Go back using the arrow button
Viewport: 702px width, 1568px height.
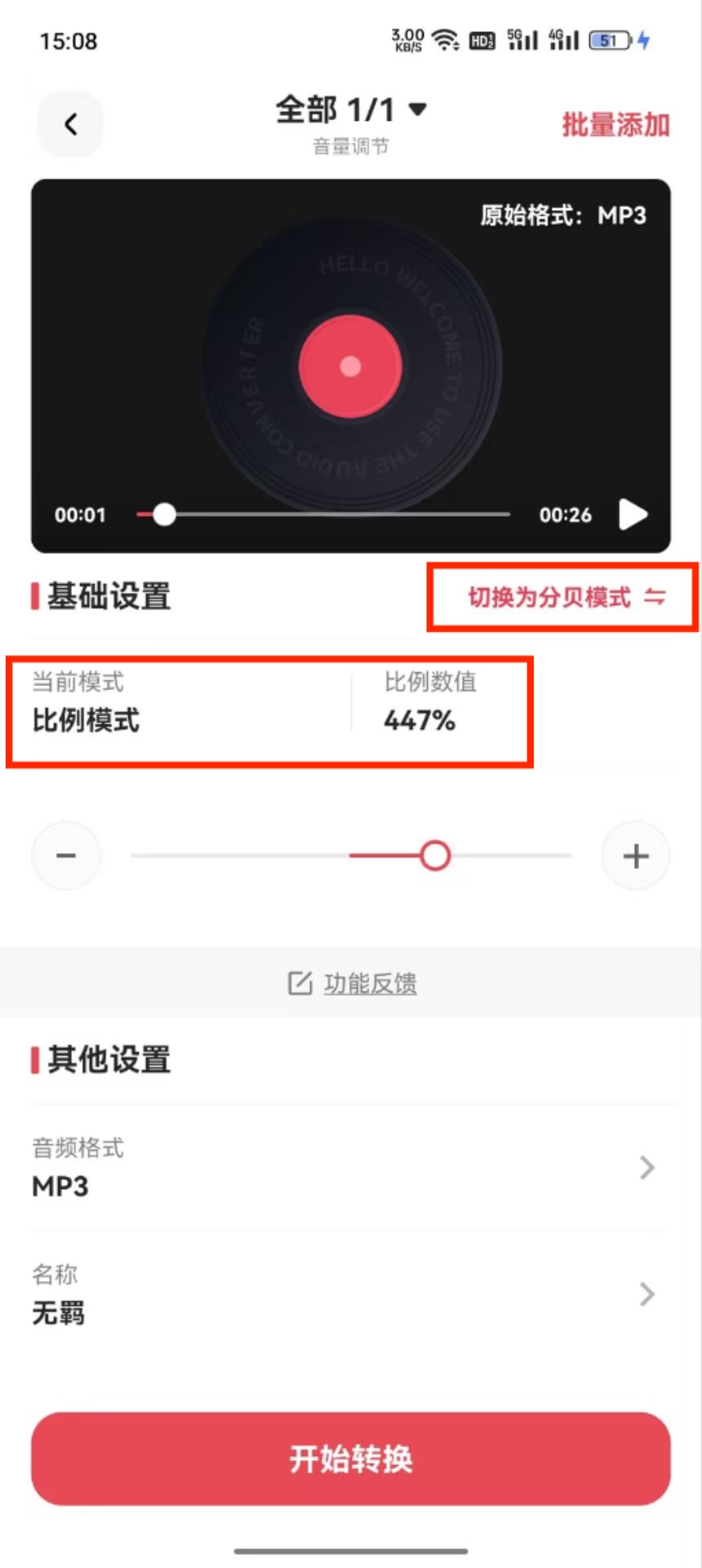(x=70, y=124)
